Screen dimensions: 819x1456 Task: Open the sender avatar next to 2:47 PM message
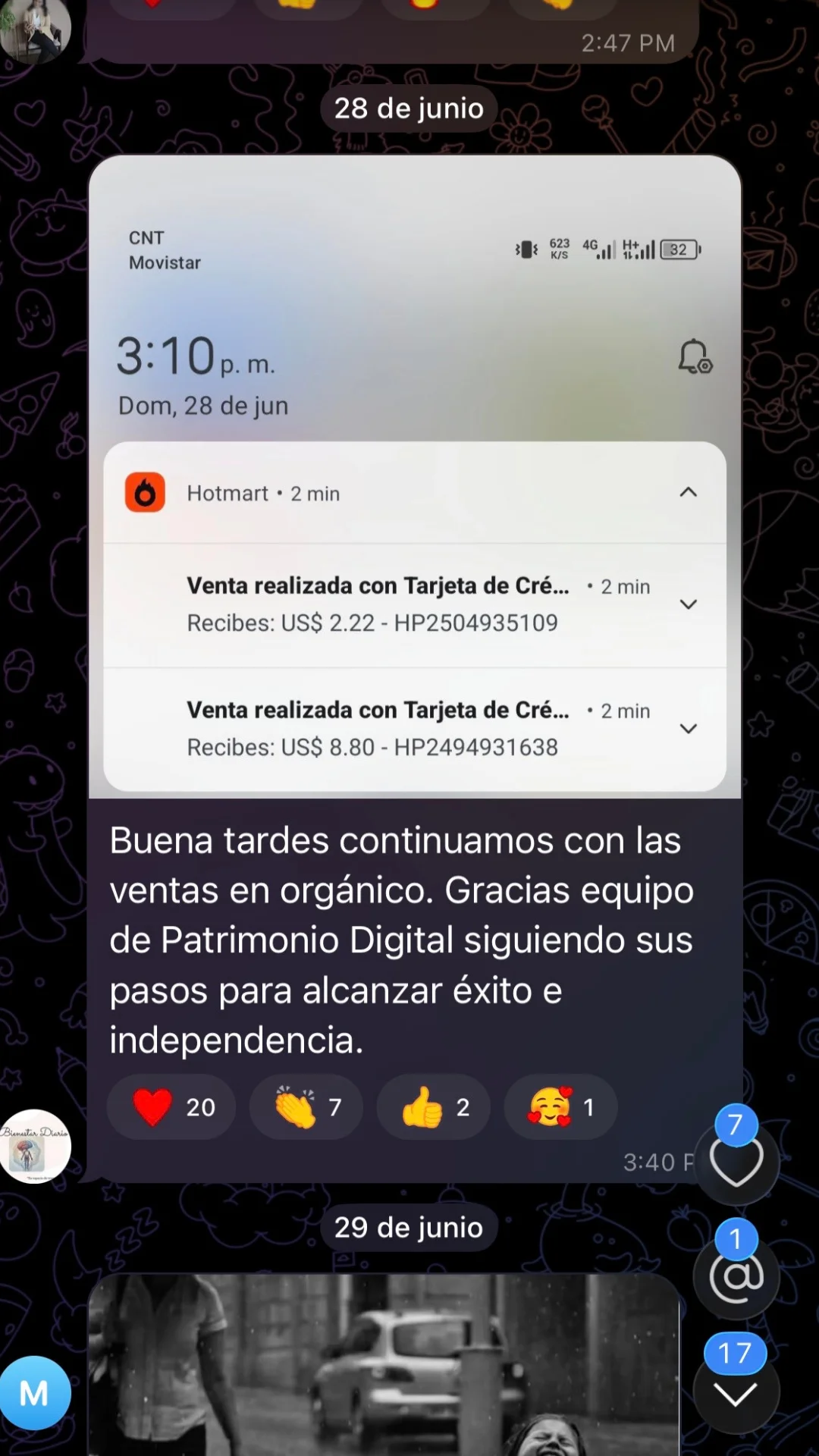pos(35,29)
